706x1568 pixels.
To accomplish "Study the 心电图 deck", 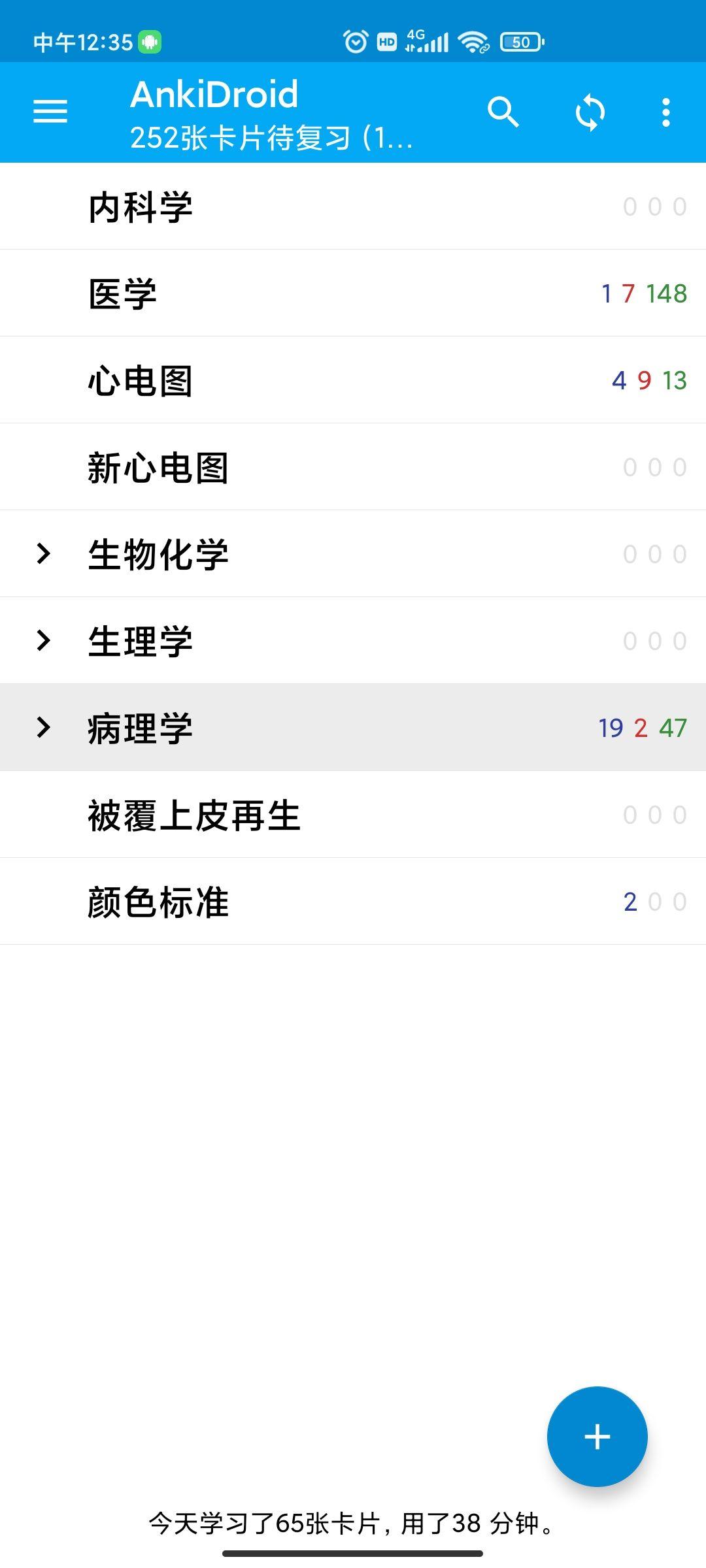I will pos(141,380).
